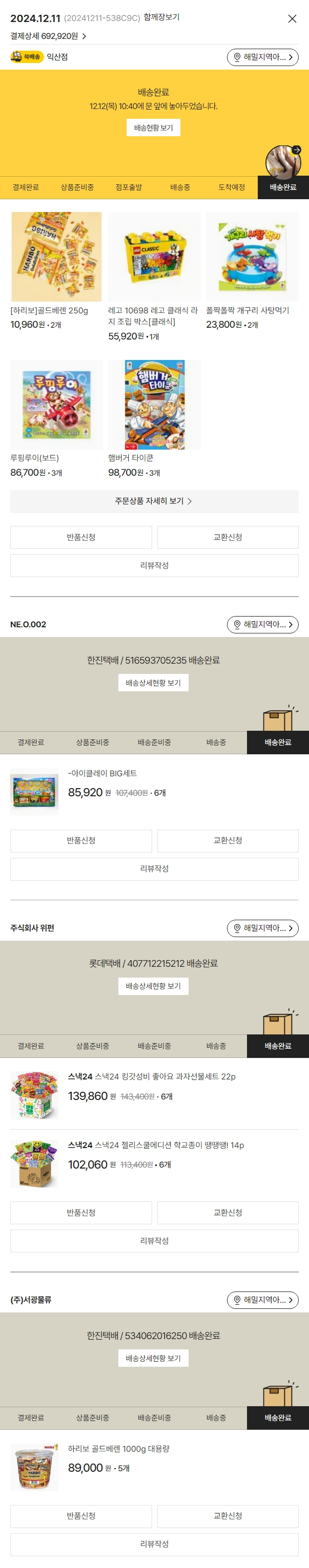
Task: Write a review for the NE.O.002 order
Action: coord(154,868)
